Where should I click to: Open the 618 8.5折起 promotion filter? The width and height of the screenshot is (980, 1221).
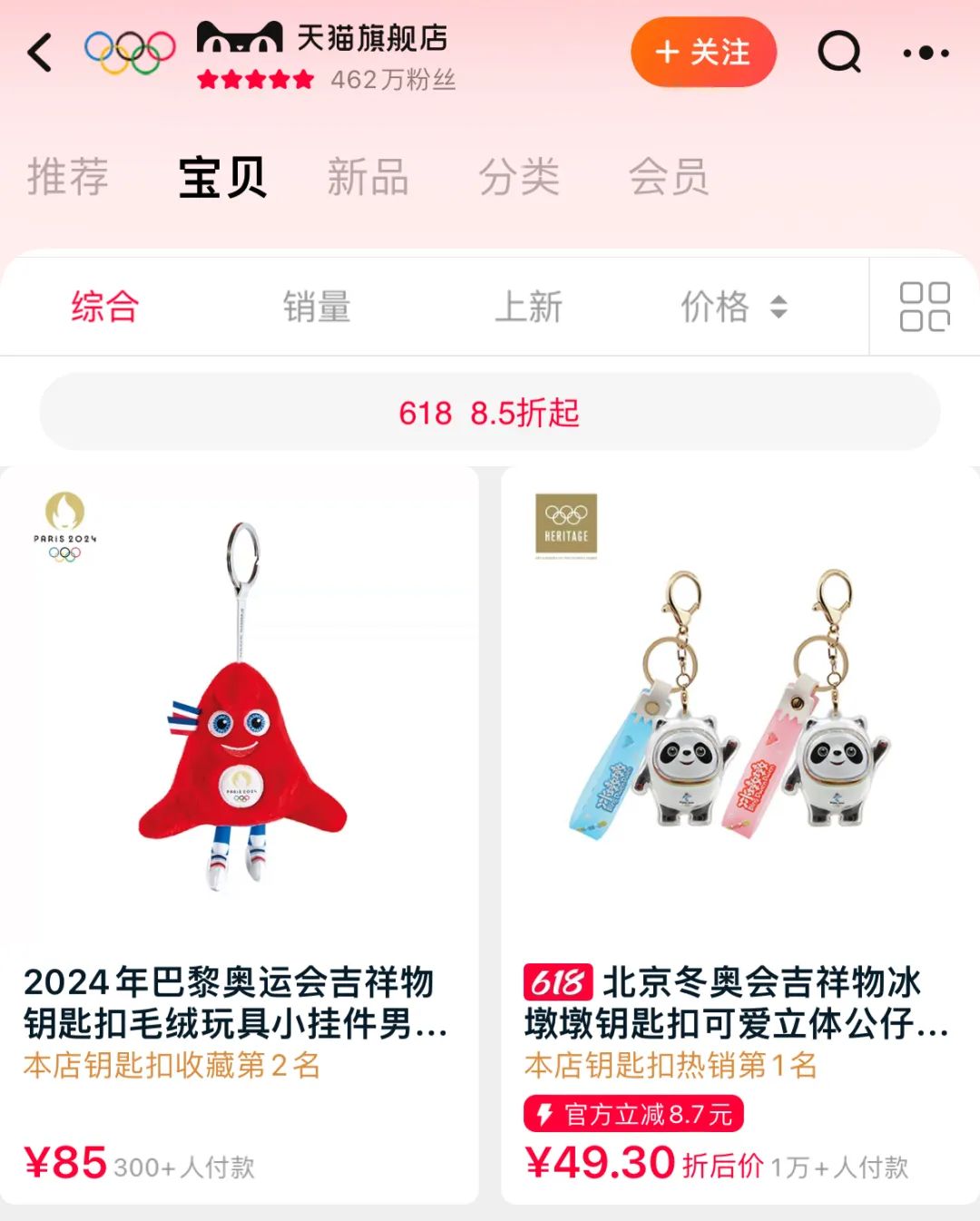click(x=489, y=413)
